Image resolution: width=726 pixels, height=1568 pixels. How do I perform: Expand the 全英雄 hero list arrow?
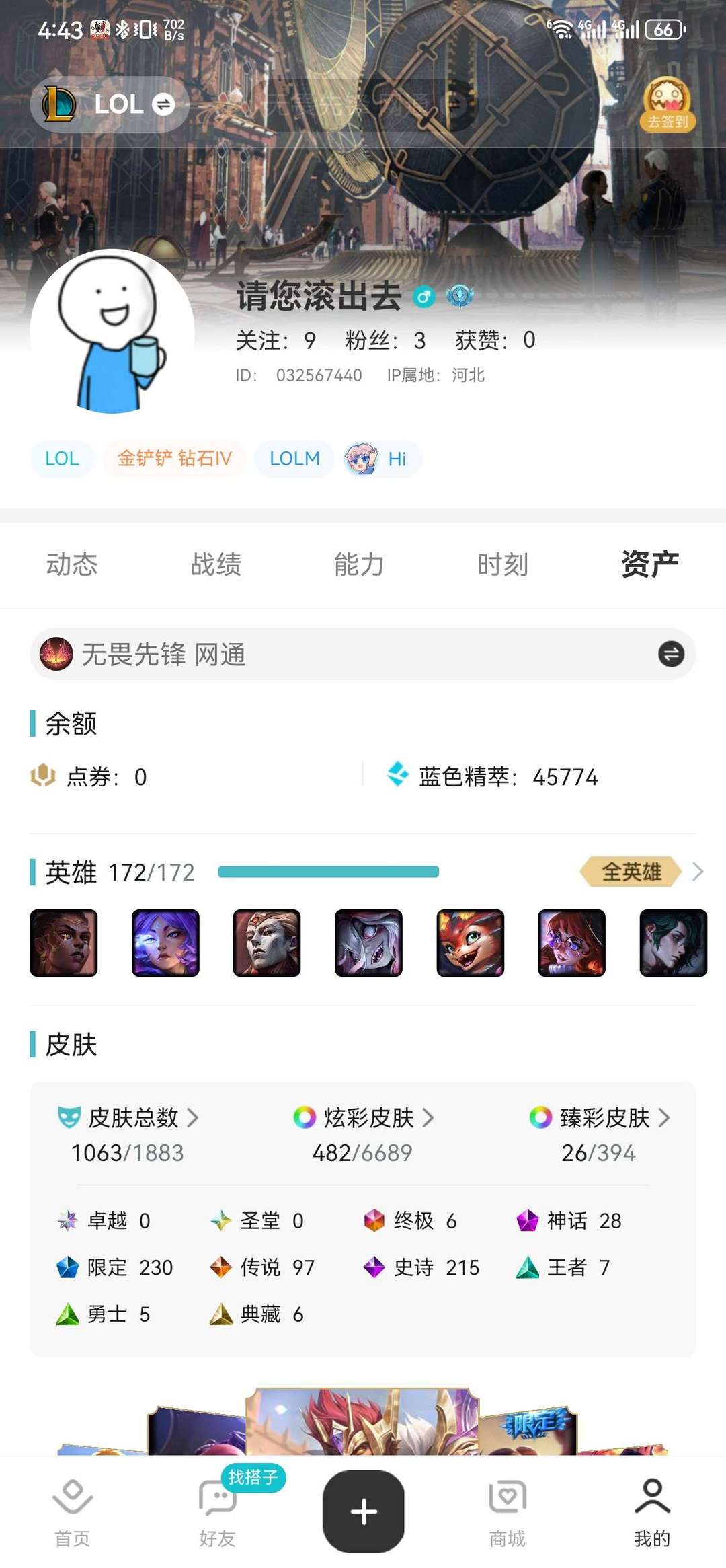tap(698, 872)
